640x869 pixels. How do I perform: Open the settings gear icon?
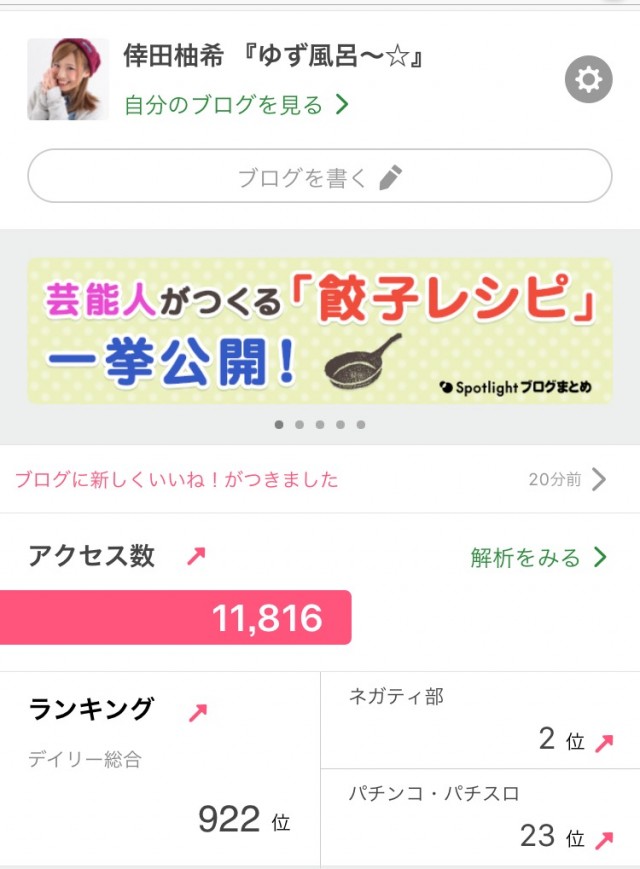588,80
